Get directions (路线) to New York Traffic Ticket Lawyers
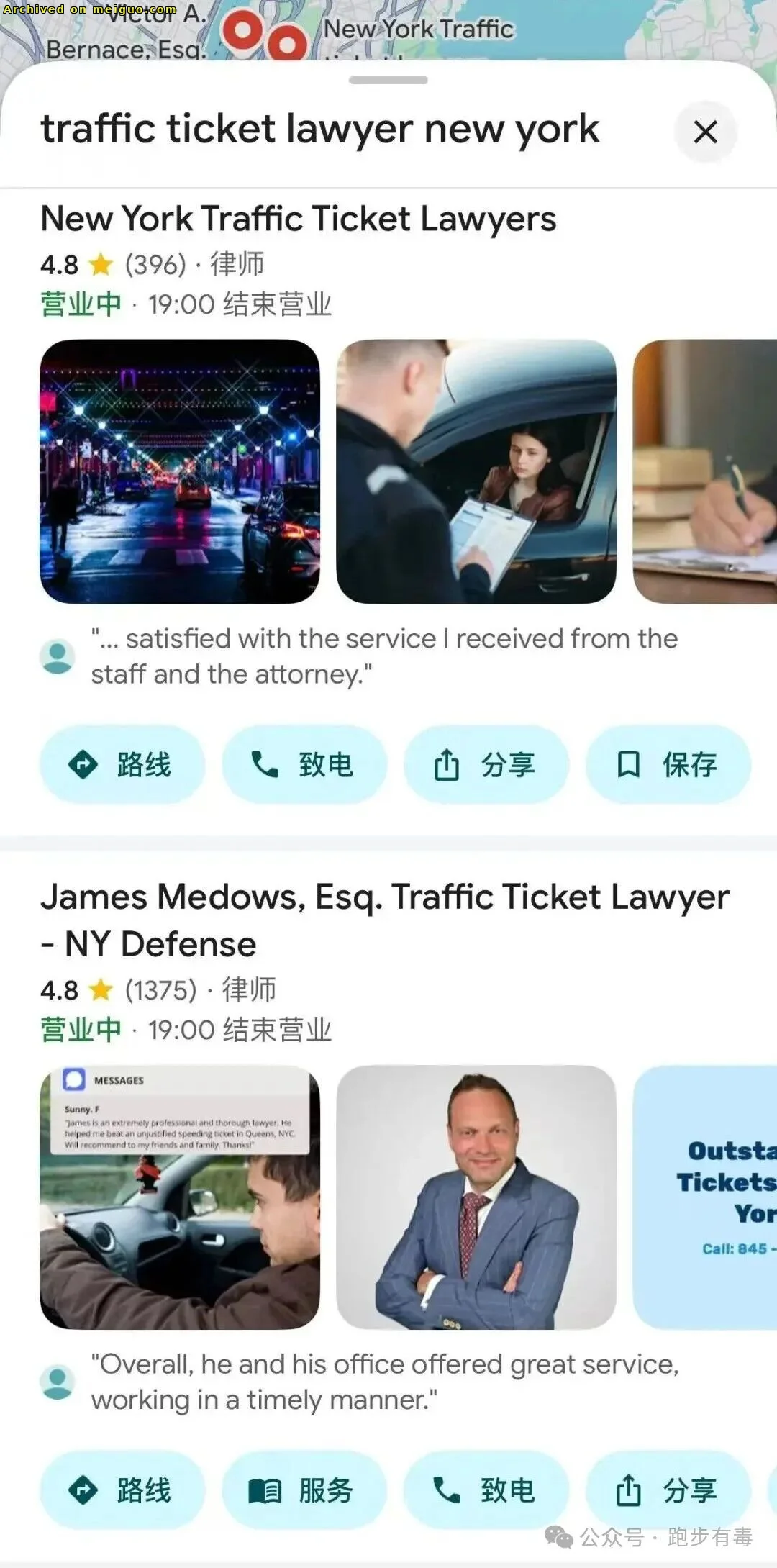 pyautogui.click(x=122, y=764)
